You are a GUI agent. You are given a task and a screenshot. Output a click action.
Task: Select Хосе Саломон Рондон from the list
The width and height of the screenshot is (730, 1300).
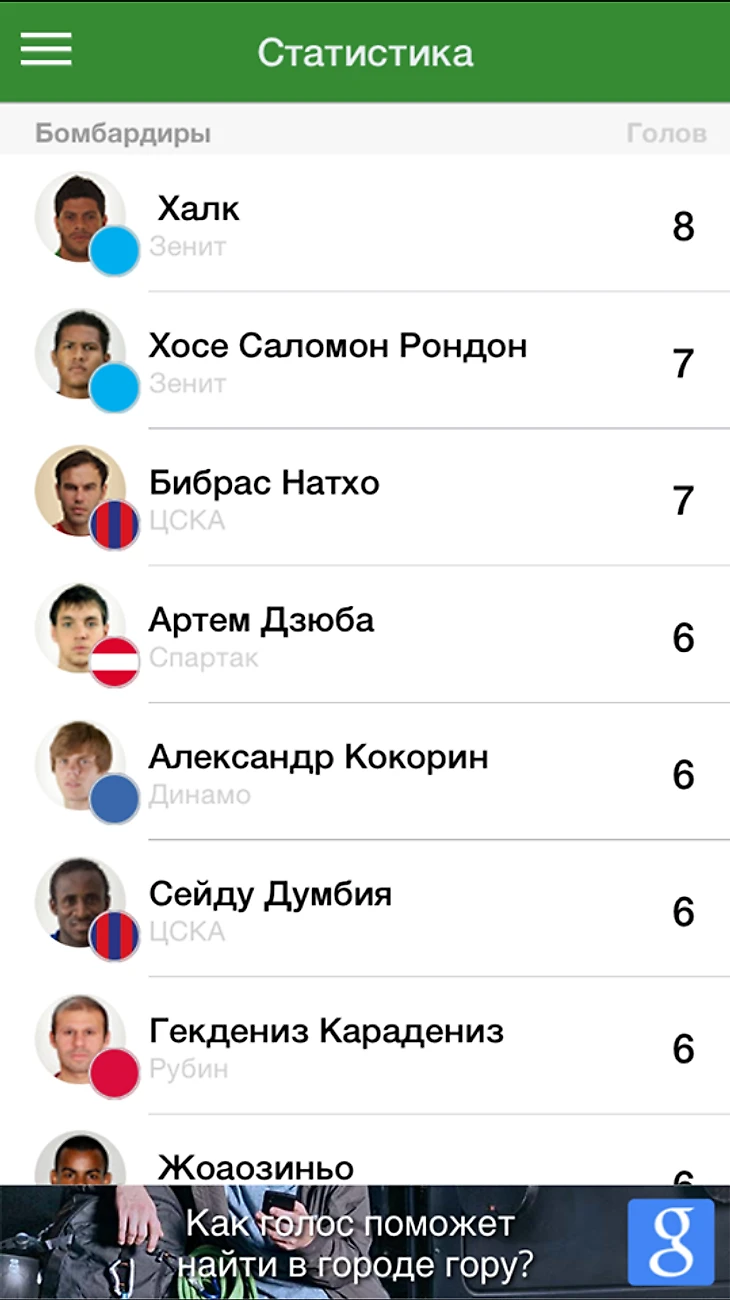point(365,362)
